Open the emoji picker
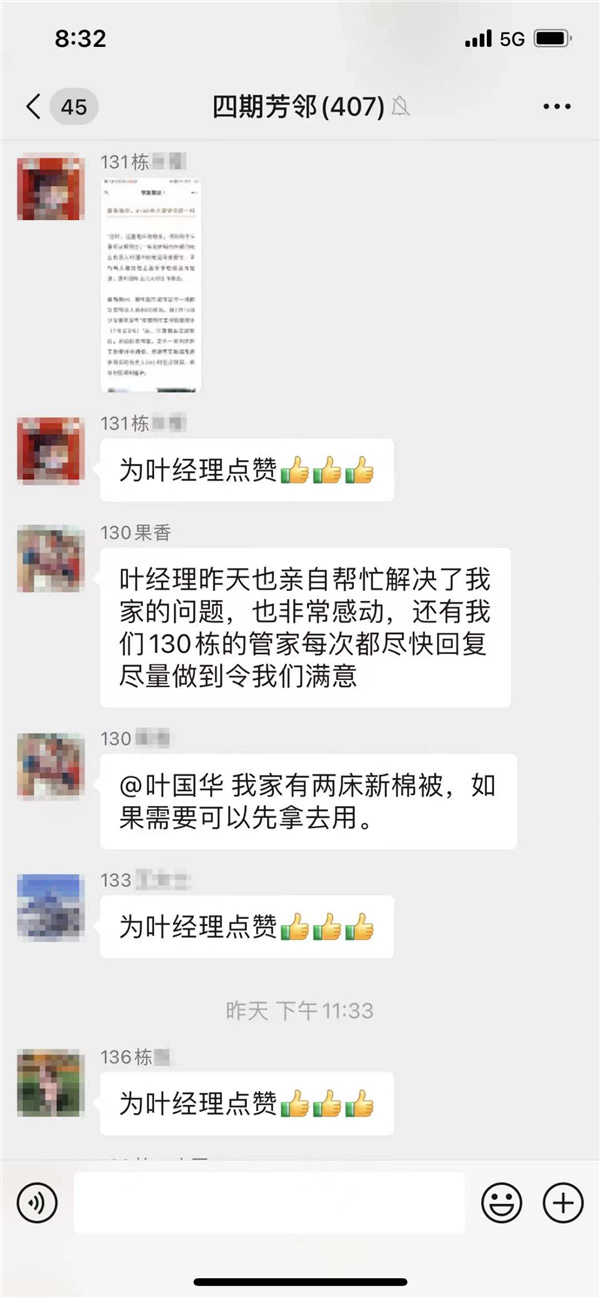 click(501, 1203)
